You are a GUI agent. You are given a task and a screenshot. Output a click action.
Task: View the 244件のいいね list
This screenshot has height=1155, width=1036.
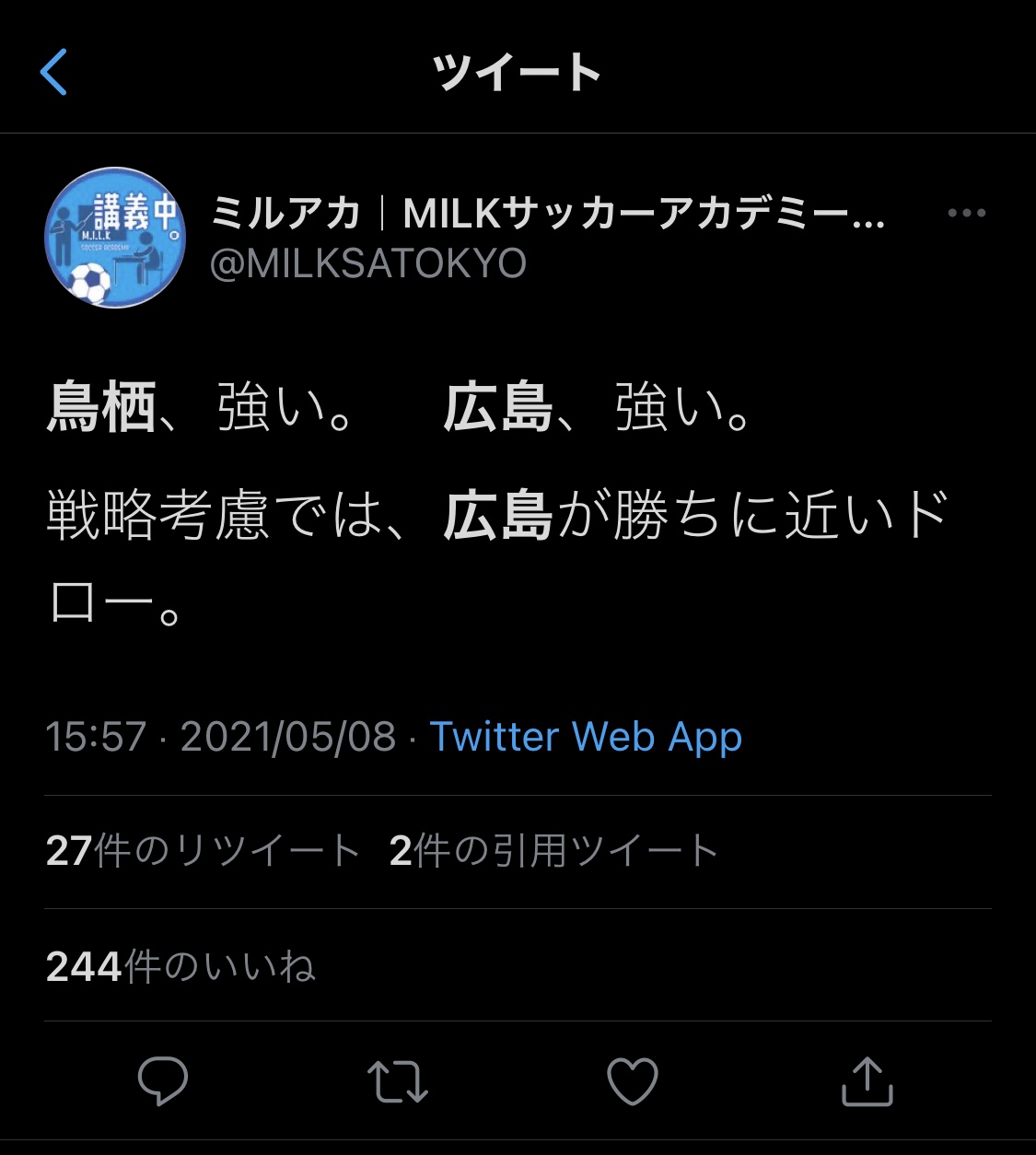(180, 966)
